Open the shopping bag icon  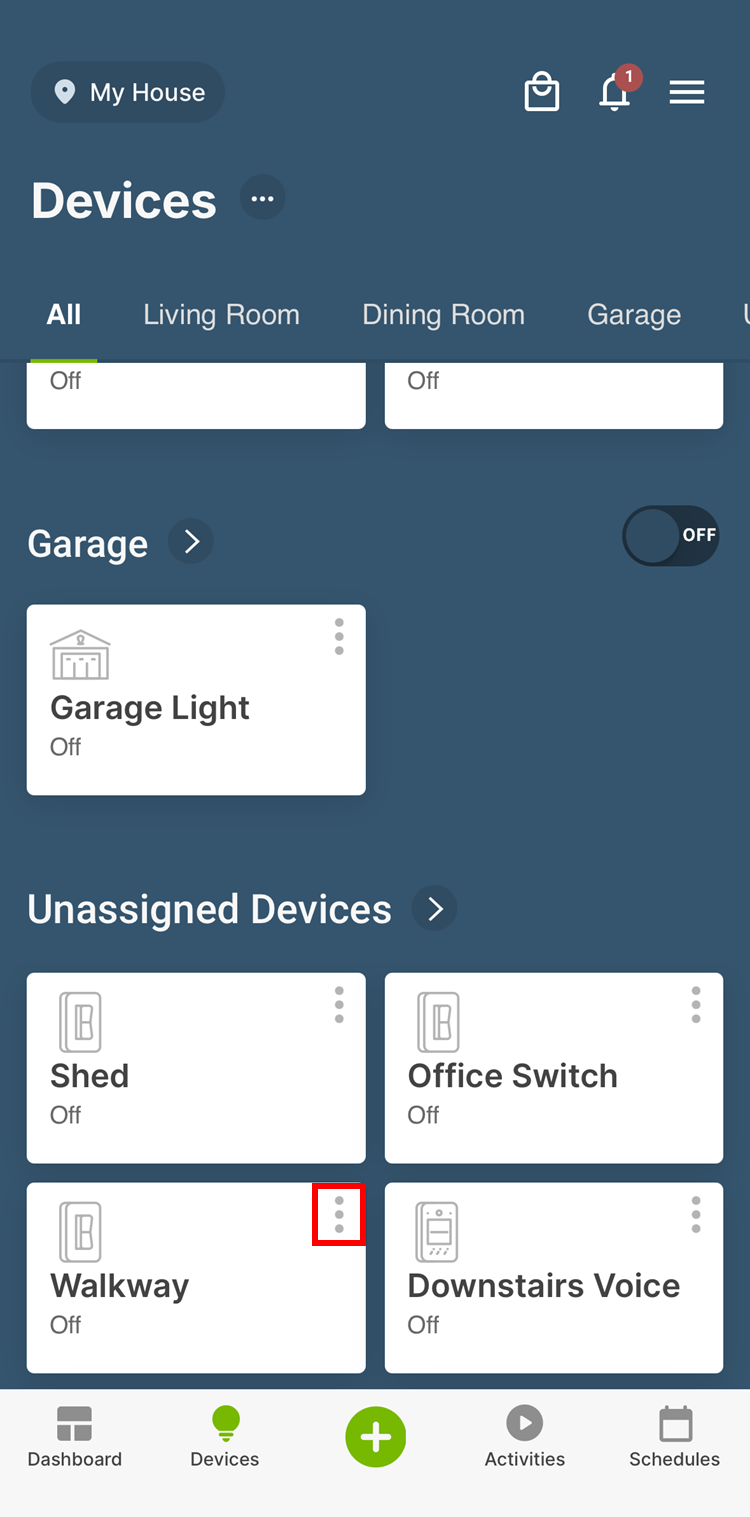541,91
